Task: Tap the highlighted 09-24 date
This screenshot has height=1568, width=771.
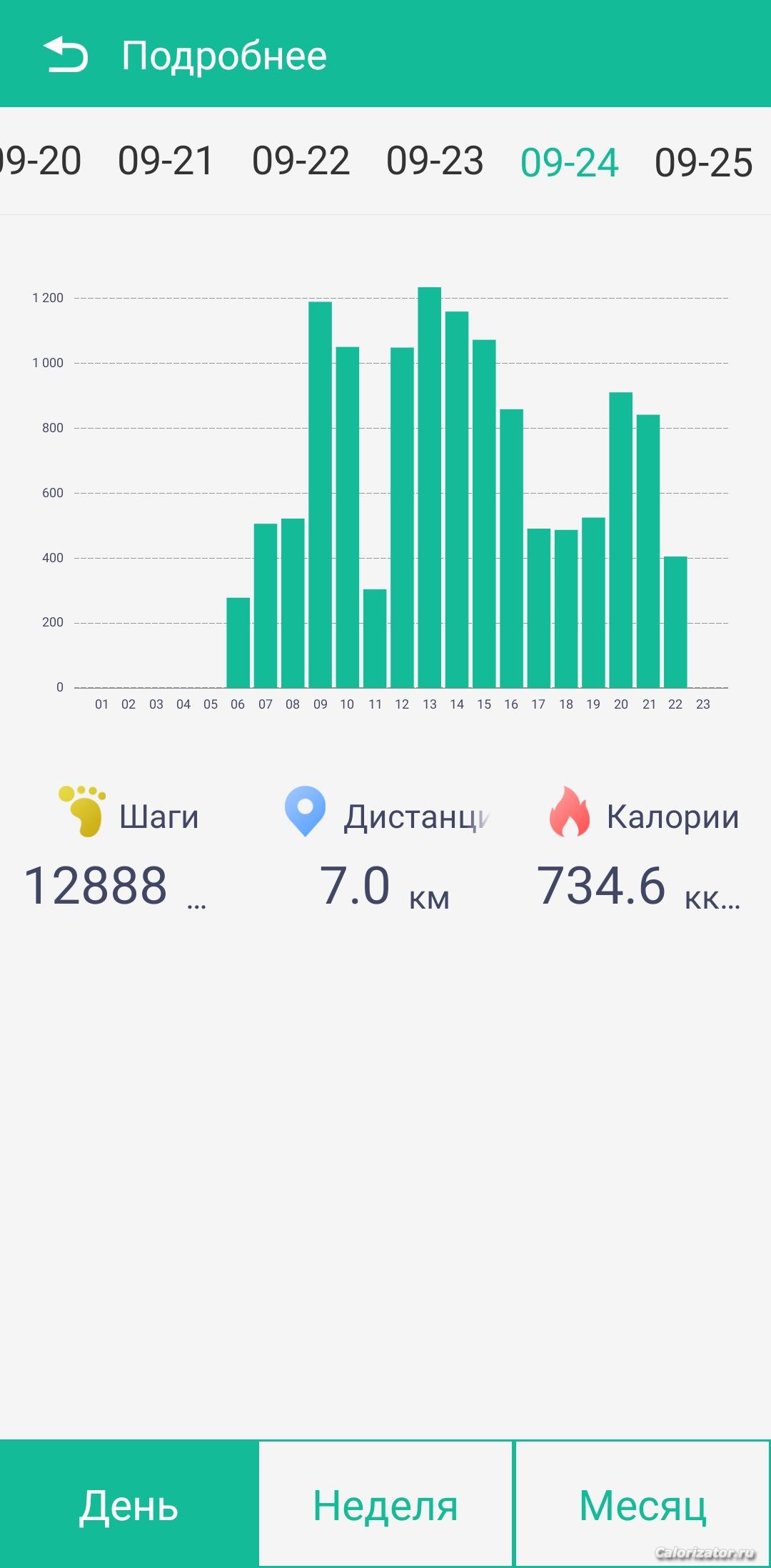Action: [x=569, y=162]
